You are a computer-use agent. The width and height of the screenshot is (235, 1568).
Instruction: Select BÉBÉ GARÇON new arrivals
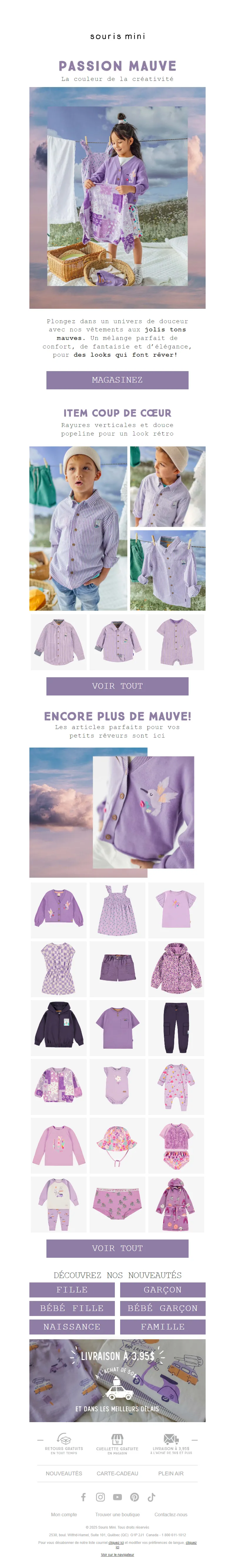tap(162, 1307)
